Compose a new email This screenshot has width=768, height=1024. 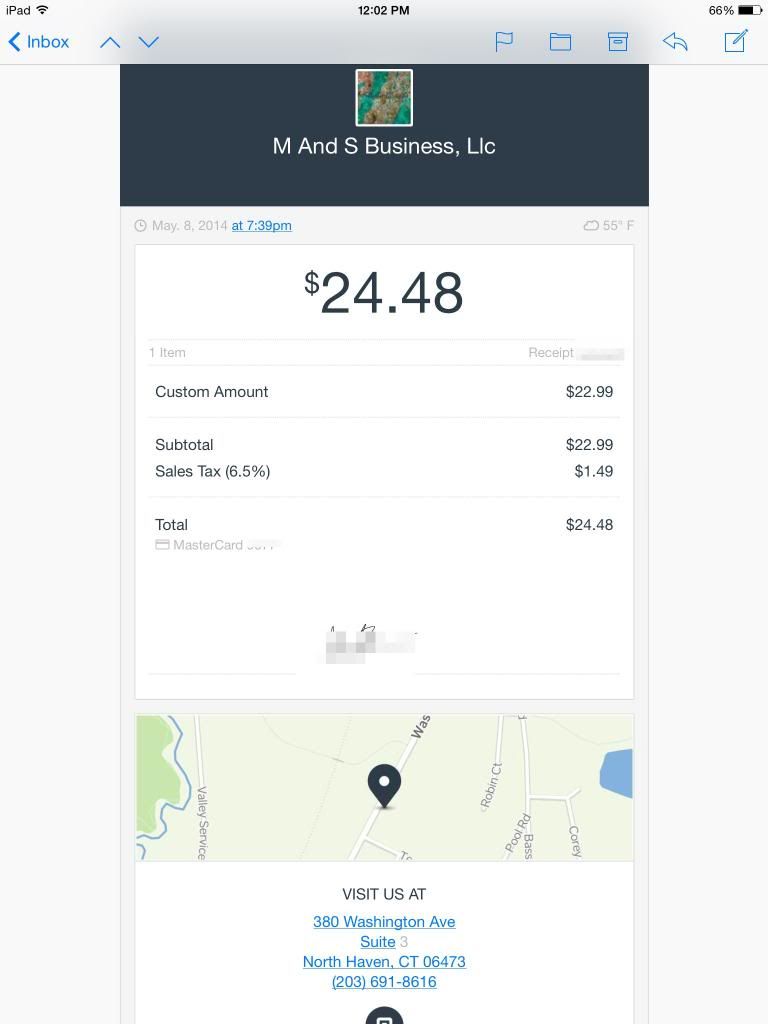pyautogui.click(x=735, y=42)
